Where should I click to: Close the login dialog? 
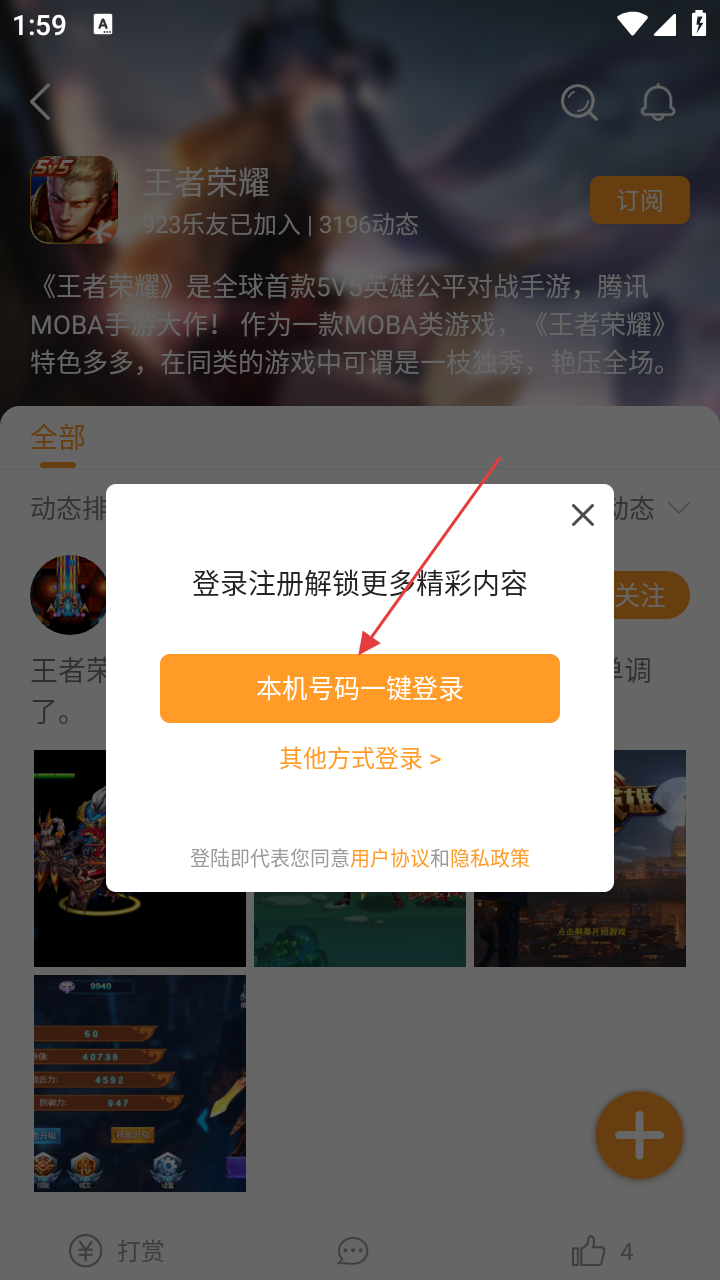pyautogui.click(x=582, y=515)
